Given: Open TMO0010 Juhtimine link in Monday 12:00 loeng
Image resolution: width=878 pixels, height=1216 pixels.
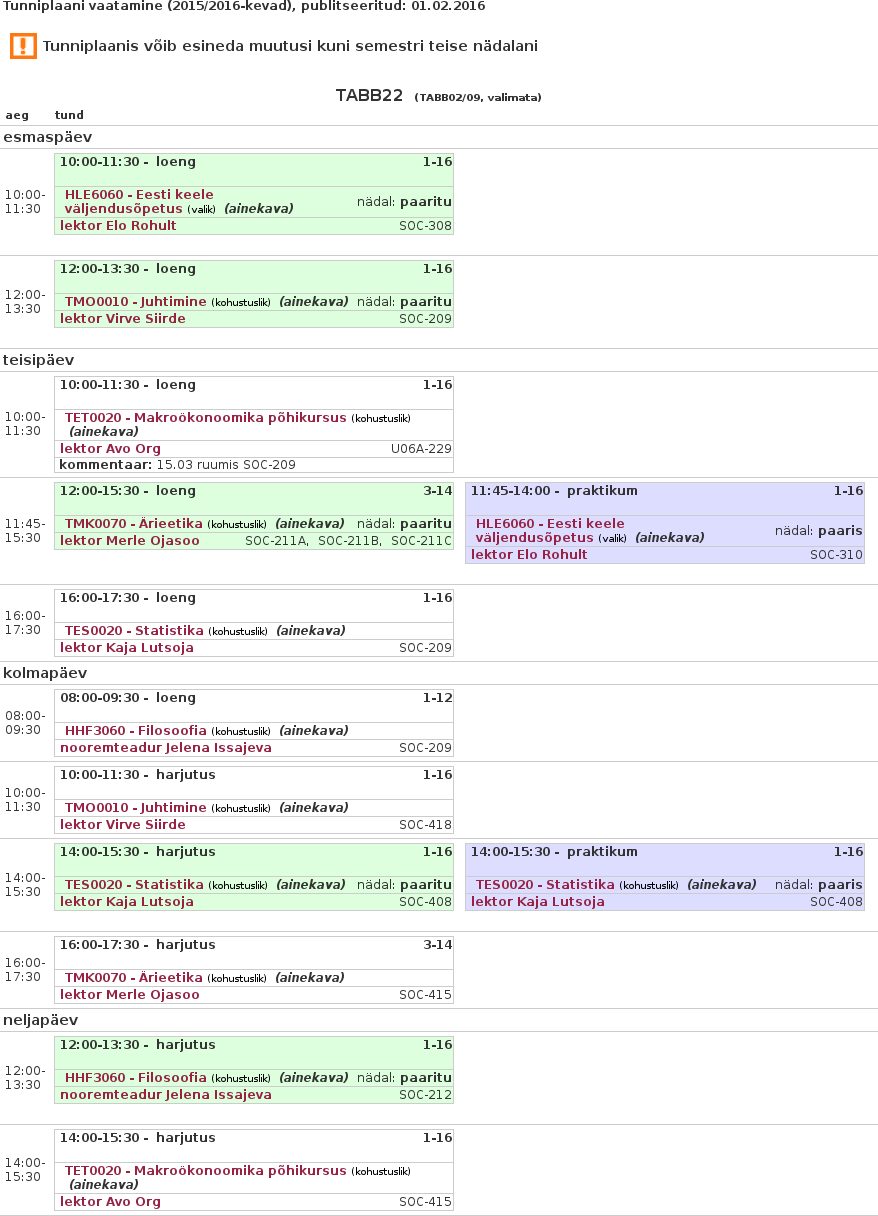Looking at the screenshot, I should 135,302.
